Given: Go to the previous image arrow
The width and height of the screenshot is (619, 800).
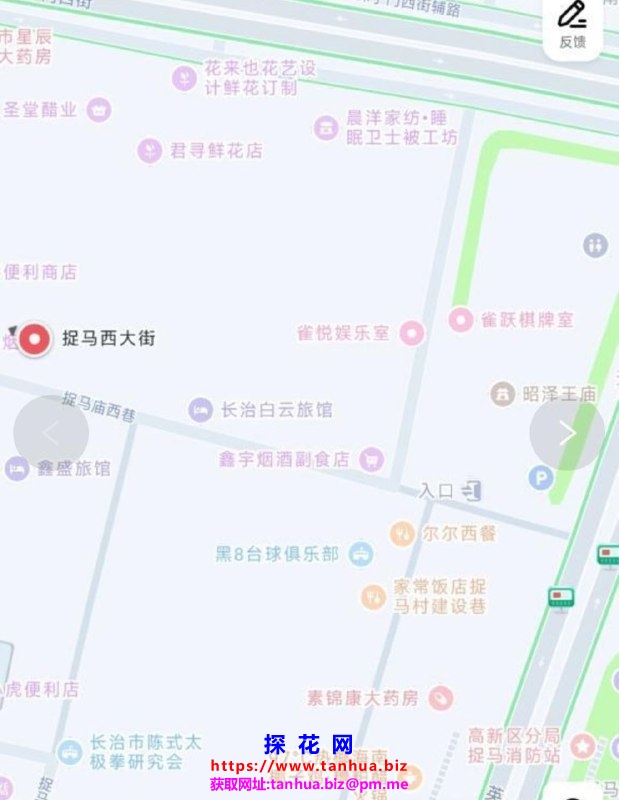Looking at the screenshot, I should point(51,433).
